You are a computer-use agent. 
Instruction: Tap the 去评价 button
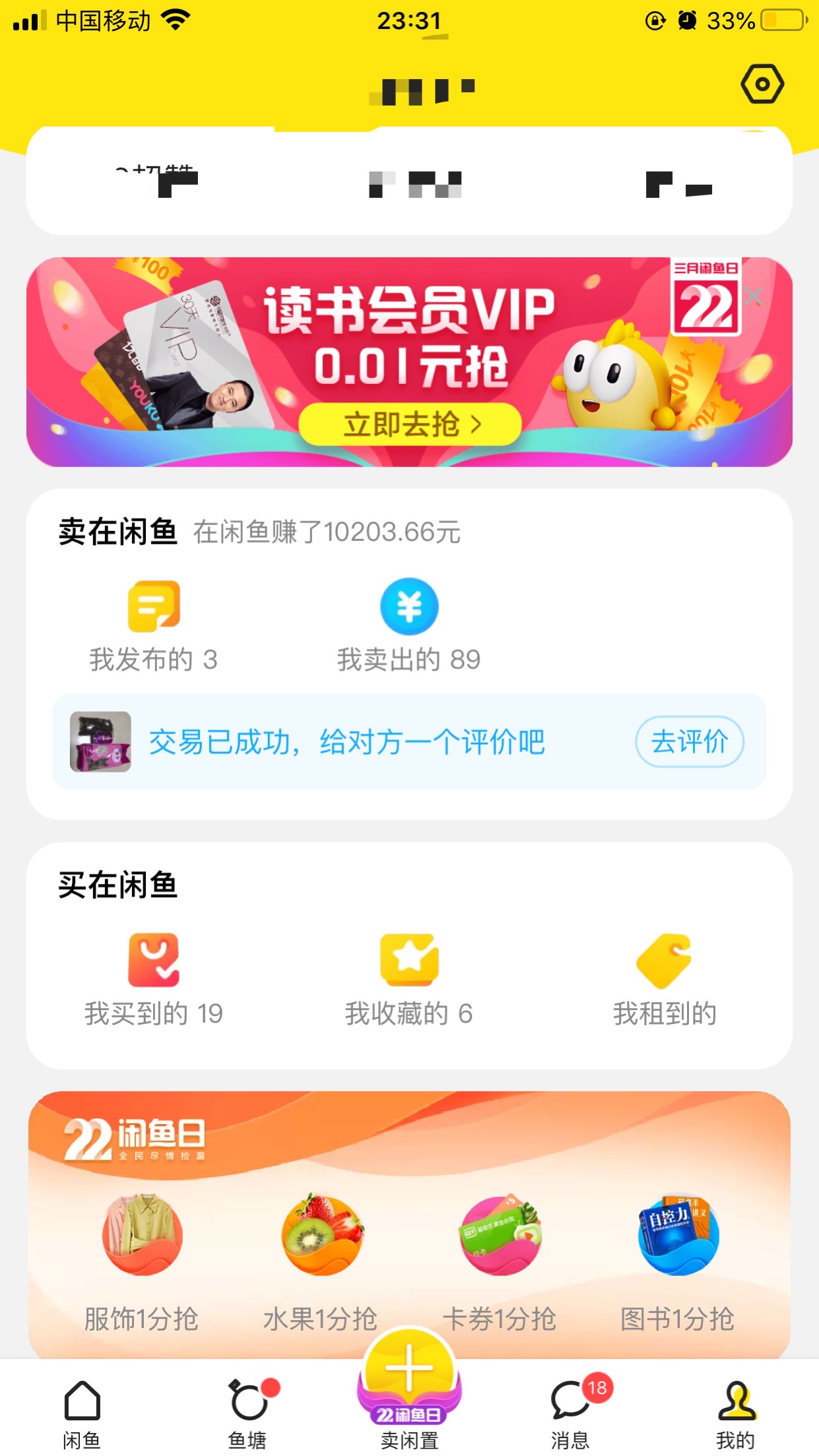tap(689, 742)
